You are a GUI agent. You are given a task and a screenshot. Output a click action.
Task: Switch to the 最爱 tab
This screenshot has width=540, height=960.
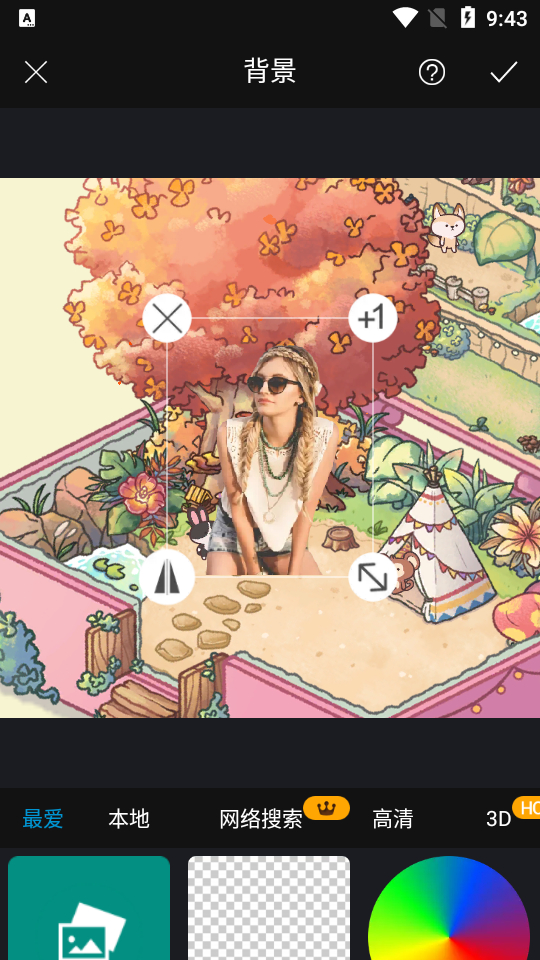(x=43, y=819)
